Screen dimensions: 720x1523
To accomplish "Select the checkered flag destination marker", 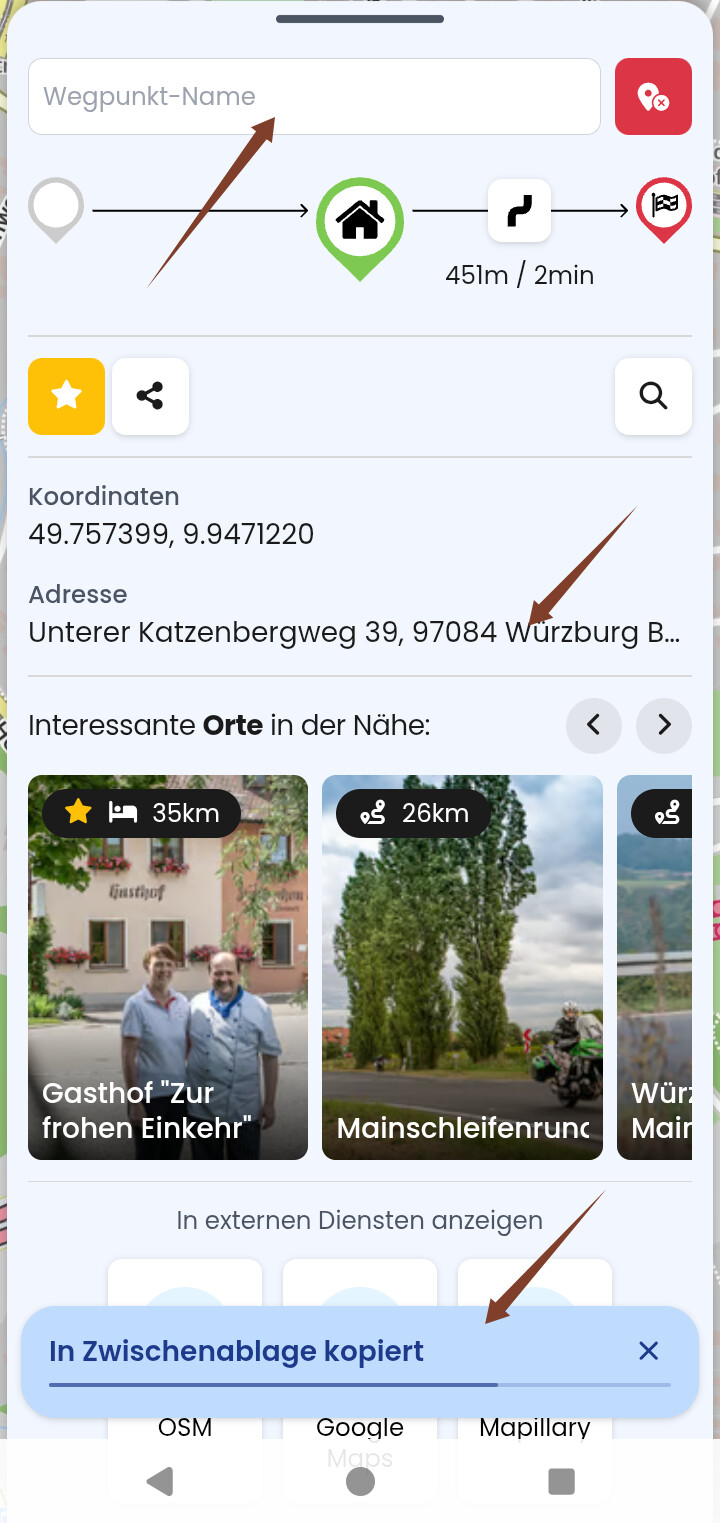I will (663, 207).
